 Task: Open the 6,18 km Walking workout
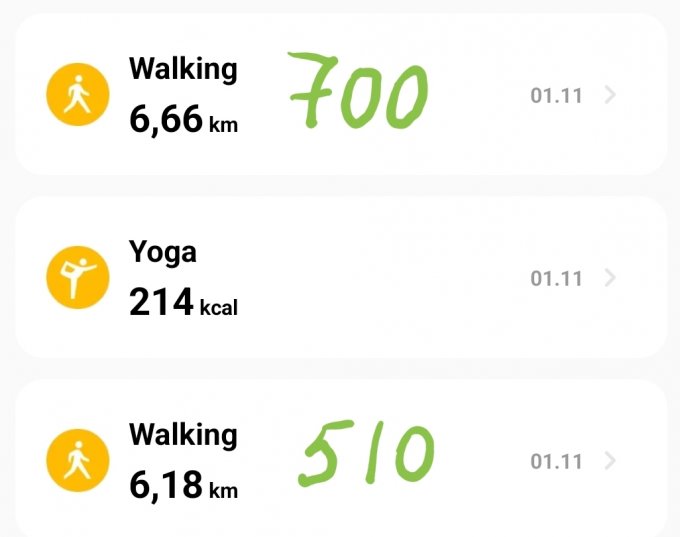click(340, 460)
